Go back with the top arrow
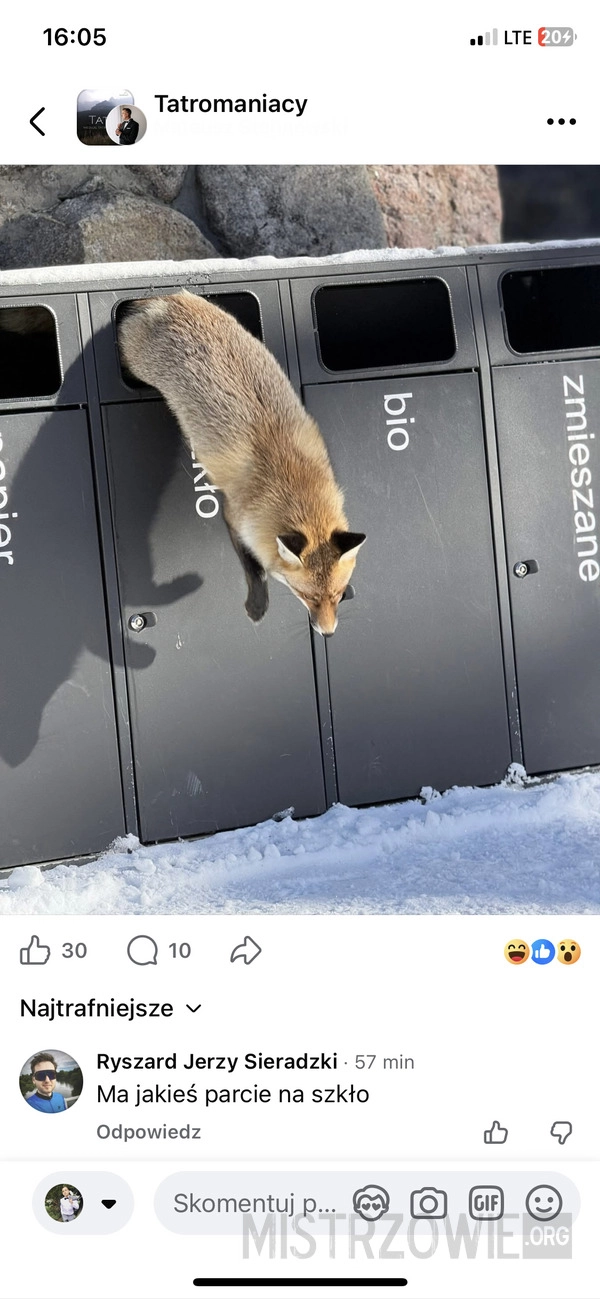 click(x=37, y=122)
